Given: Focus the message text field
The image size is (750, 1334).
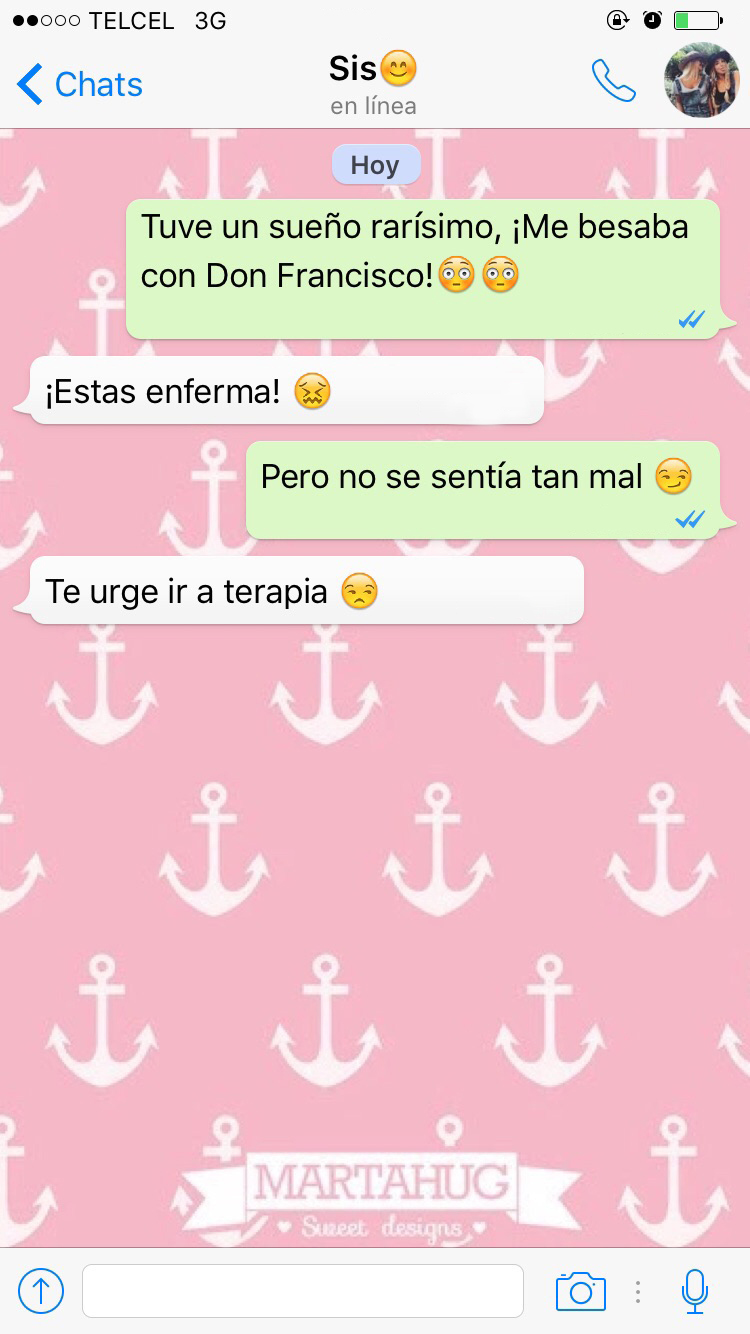Looking at the screenshot, I should click(x=303, y=1291).
